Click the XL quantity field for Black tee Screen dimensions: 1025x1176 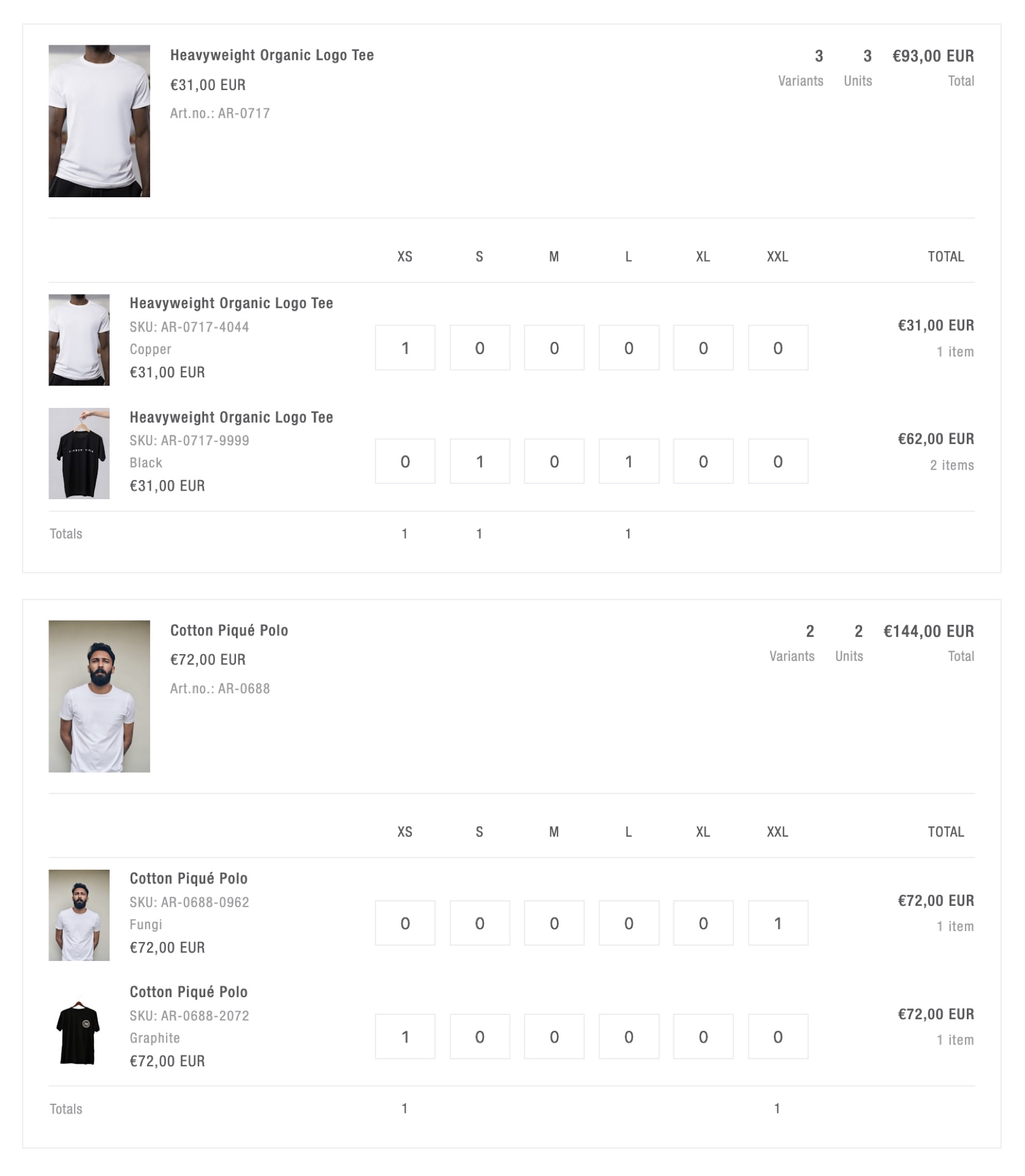[x=703, y=461]
